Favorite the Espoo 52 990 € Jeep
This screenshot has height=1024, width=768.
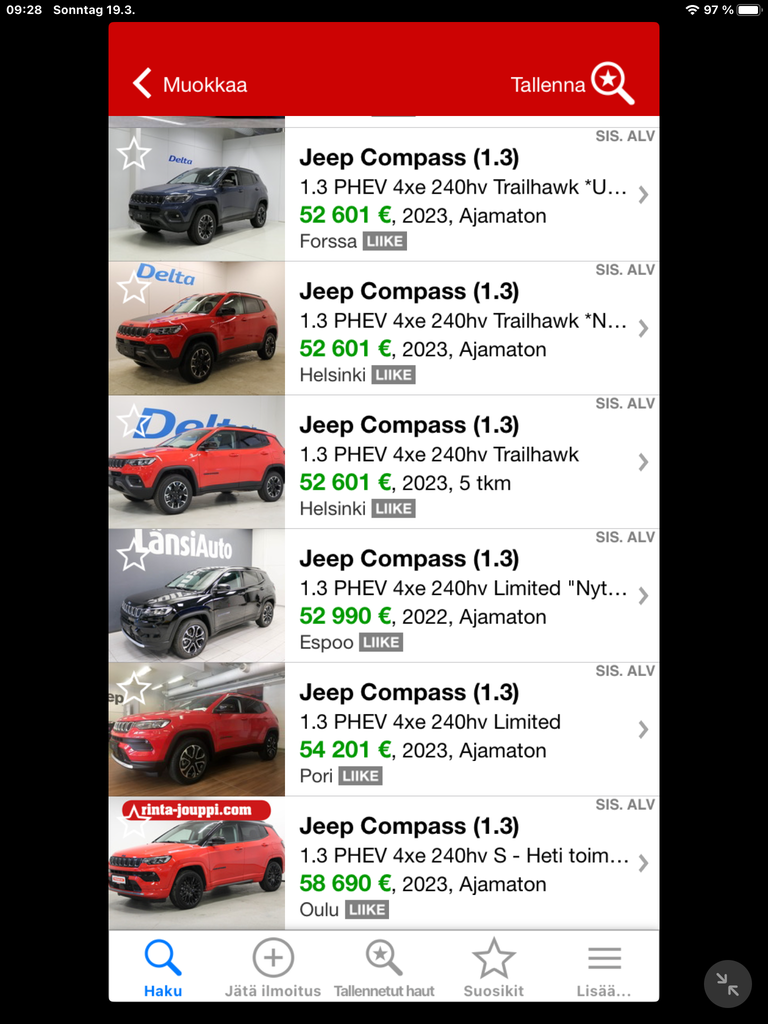(x=134, y=554)
